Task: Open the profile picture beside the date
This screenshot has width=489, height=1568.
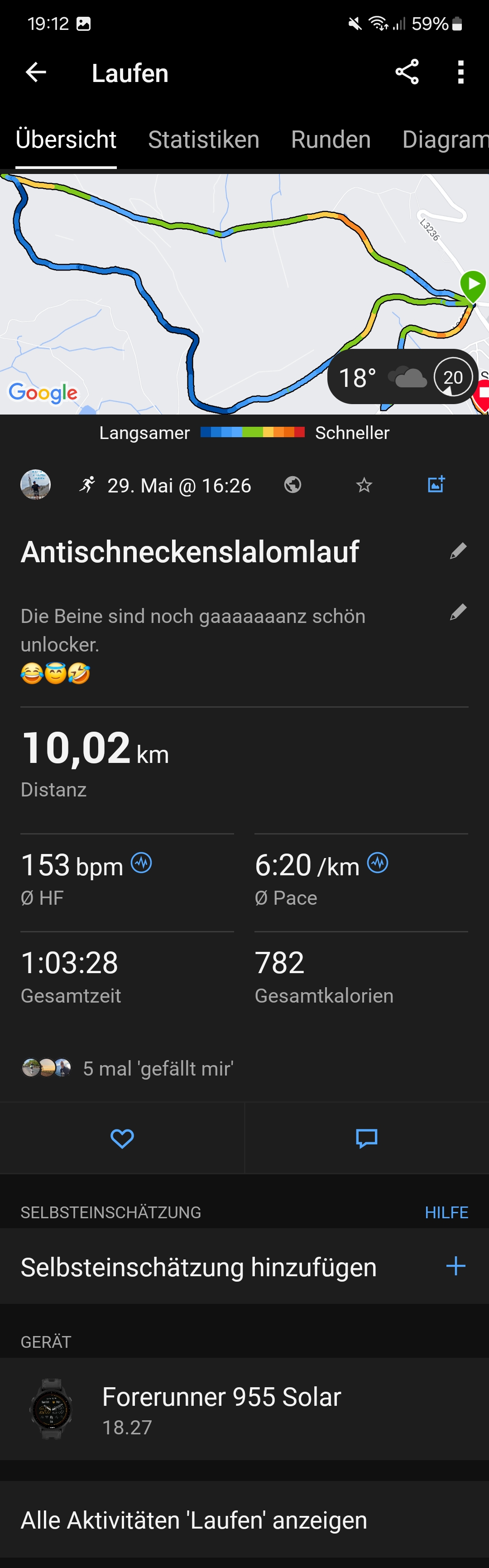Action: pos(35,485)
